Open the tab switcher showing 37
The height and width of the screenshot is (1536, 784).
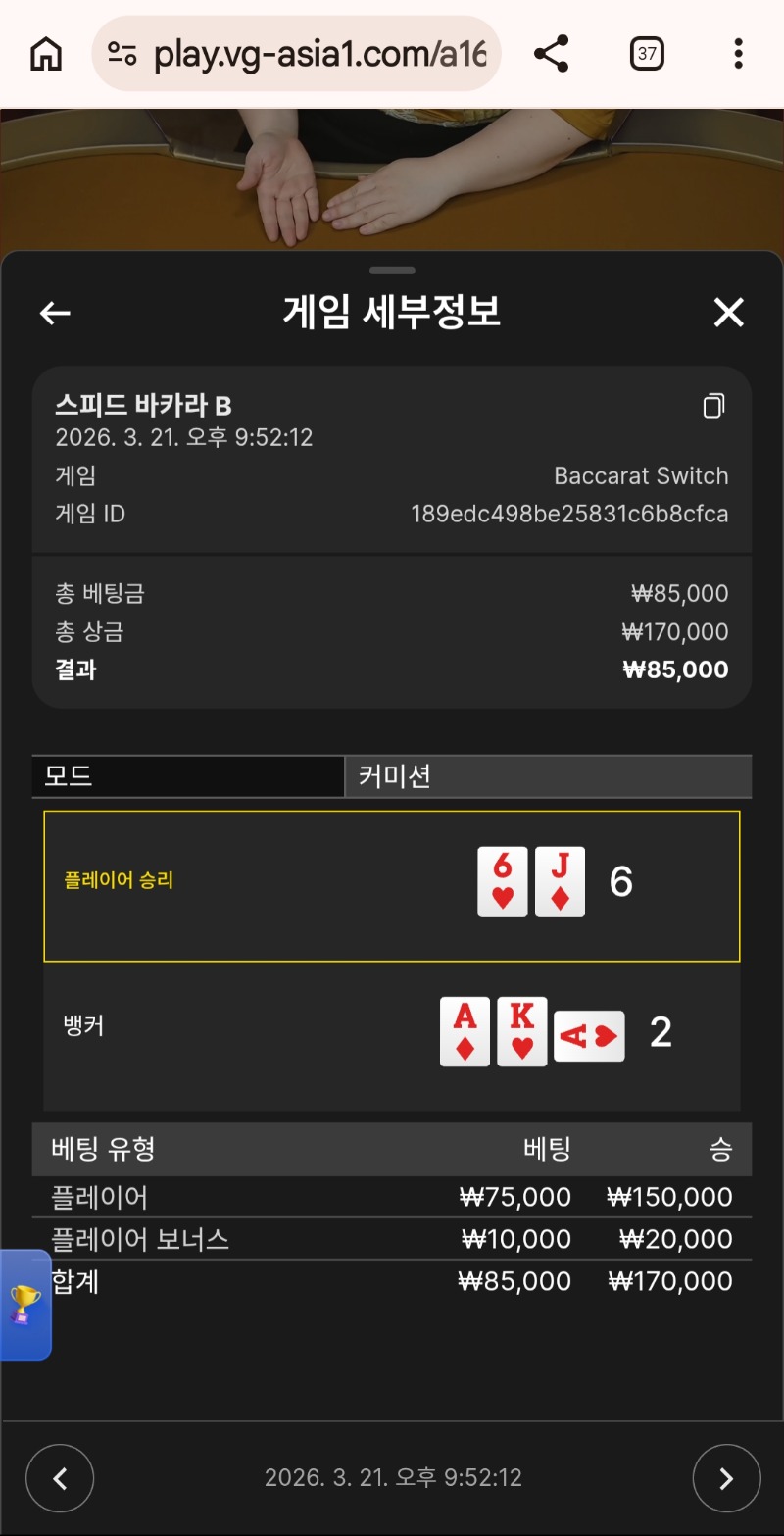(x=647, y=54)
